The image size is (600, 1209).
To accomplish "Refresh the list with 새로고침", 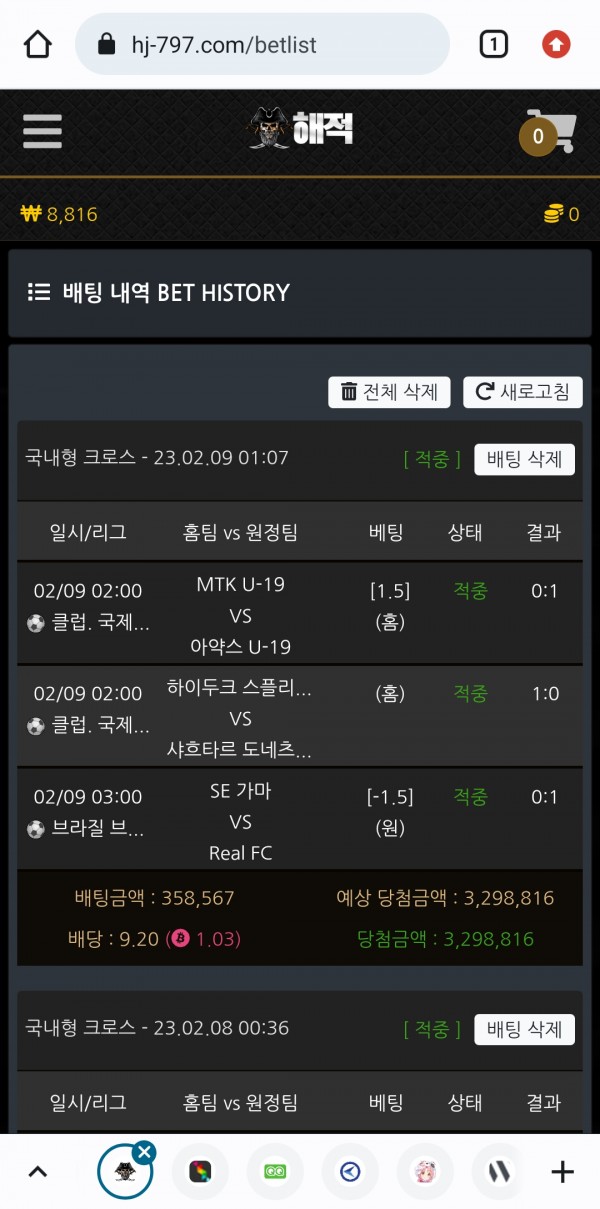I will (522, 392).
